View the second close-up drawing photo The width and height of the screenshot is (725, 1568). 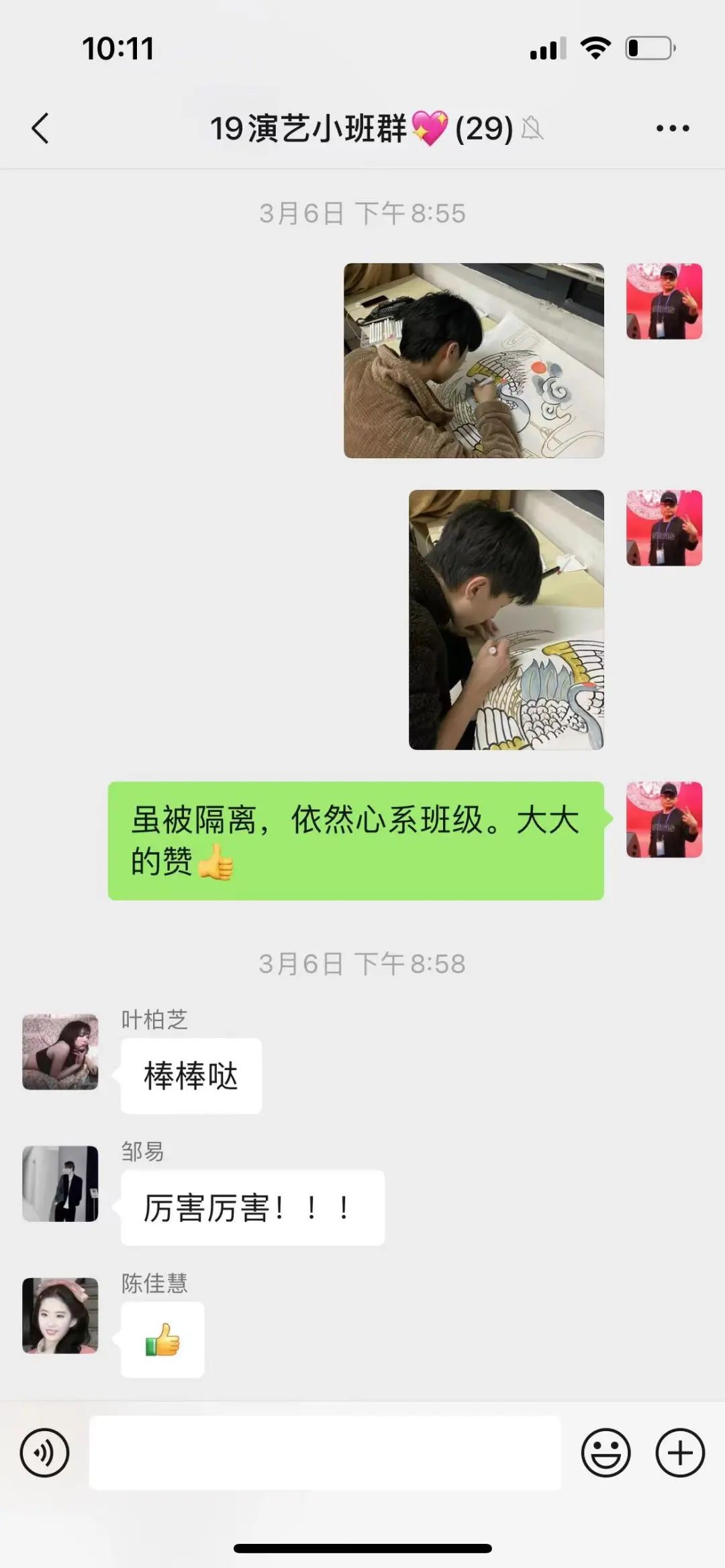(506, 619)
